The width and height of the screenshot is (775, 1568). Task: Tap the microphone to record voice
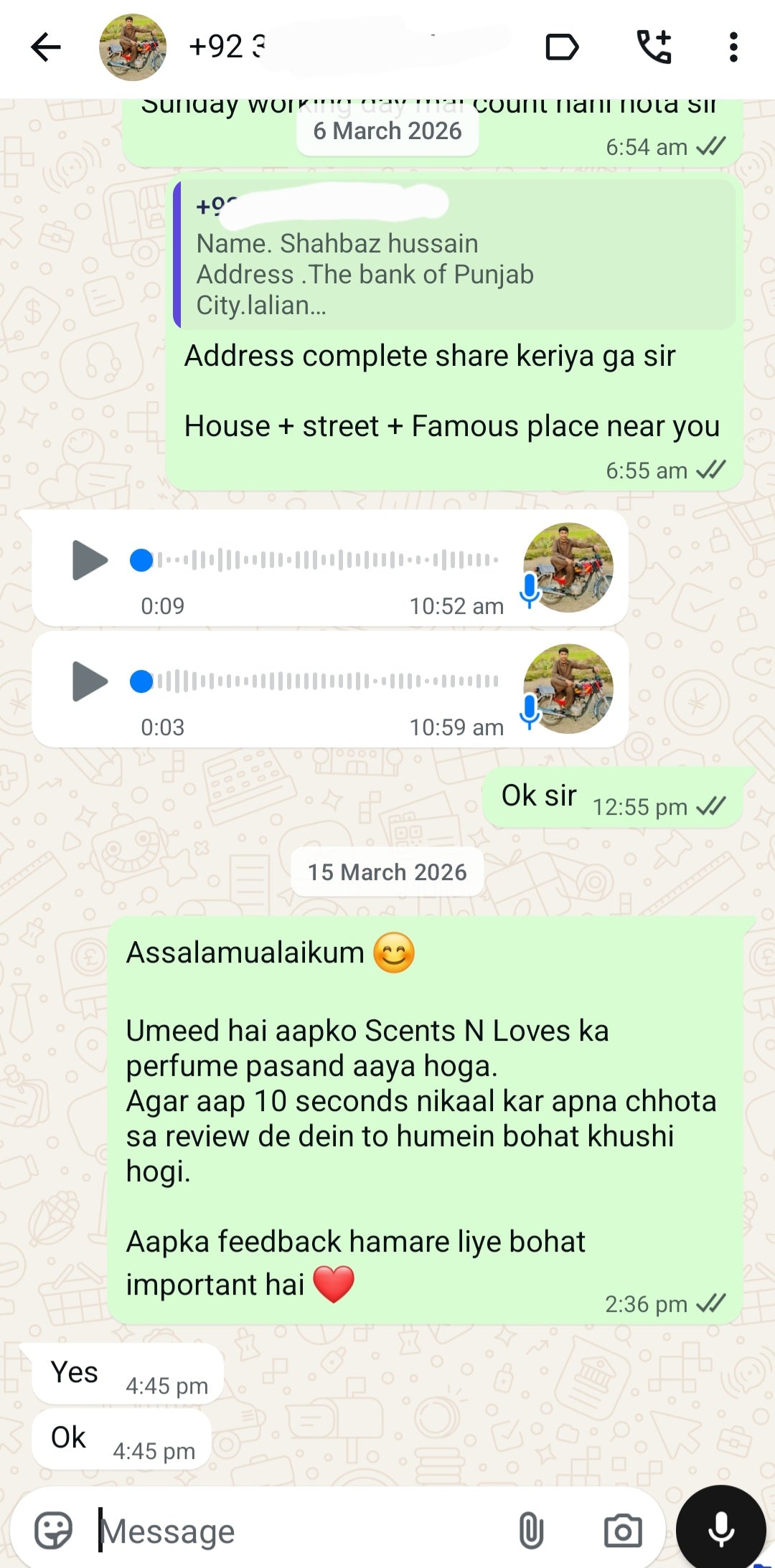[x=721, y=1529]
